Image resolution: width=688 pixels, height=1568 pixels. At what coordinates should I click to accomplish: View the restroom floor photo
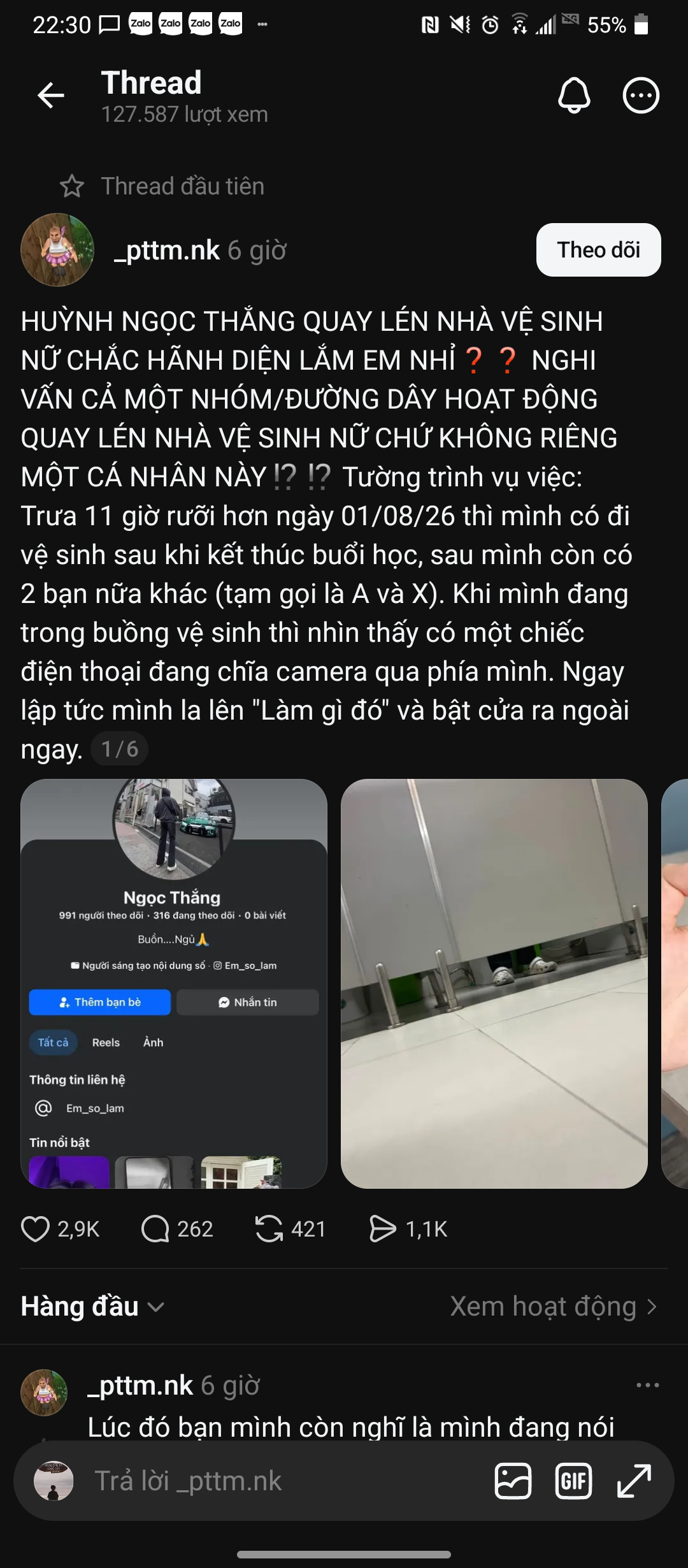[494, 984]
